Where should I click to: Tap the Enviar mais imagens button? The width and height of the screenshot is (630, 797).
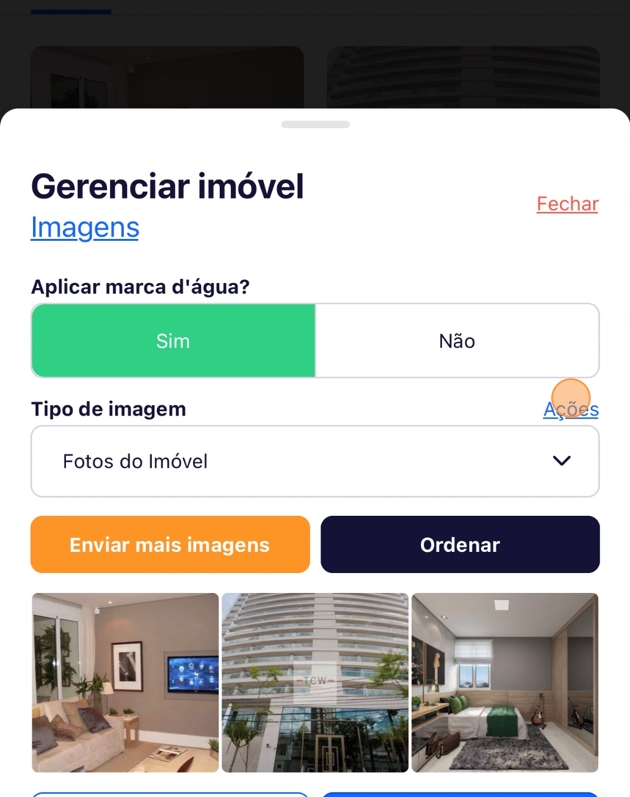170,545
